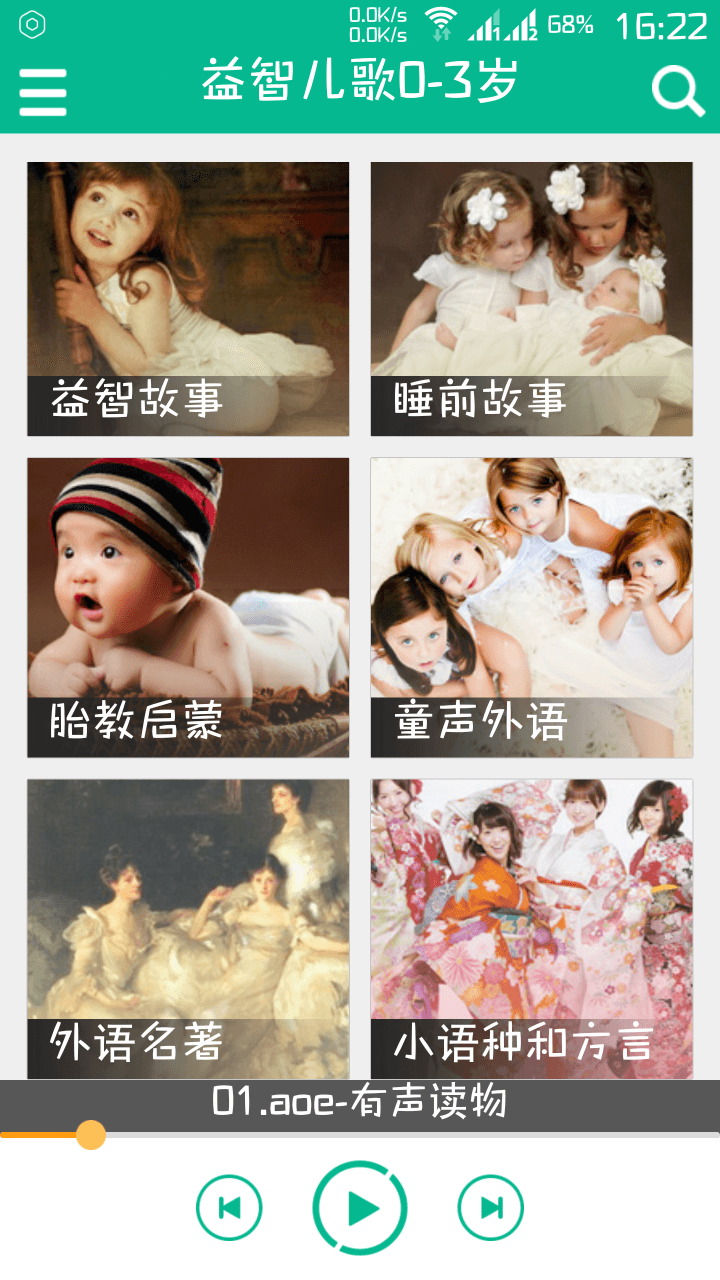Skip to the next track
Screen dimensions: 720x1280
(x=491, y=1209)
